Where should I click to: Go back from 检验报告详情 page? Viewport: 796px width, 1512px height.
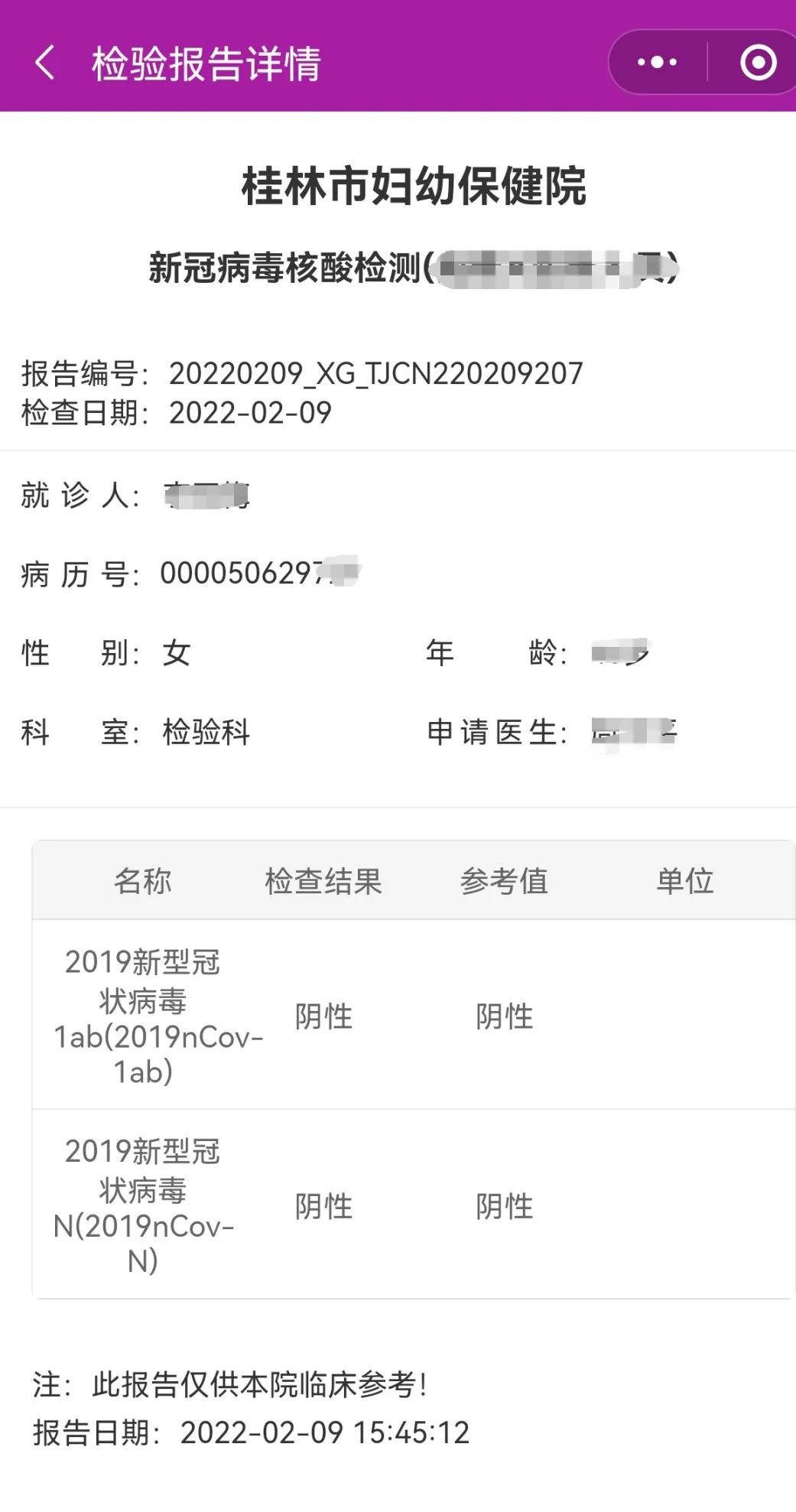(44, 62)
